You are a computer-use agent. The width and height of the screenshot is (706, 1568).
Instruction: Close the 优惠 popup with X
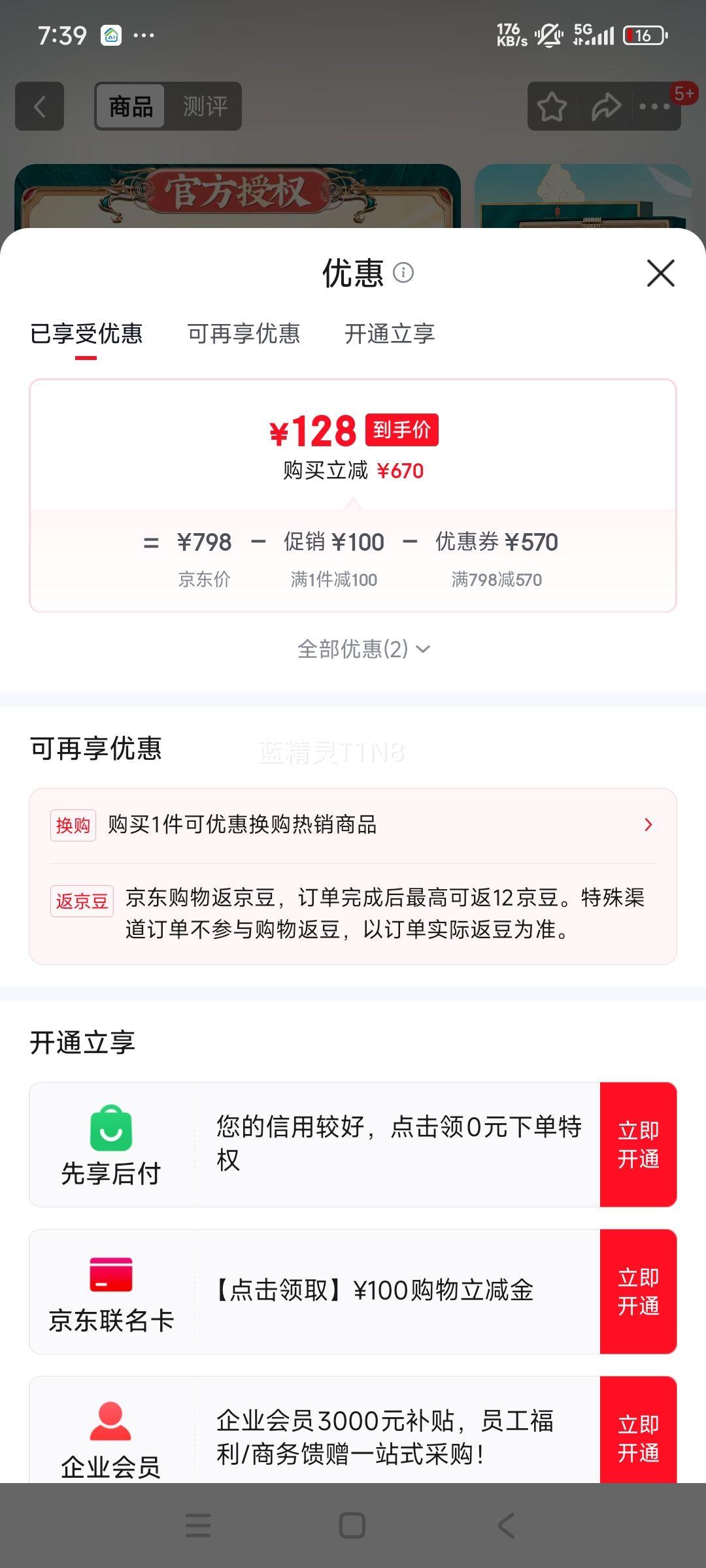[x=661, y=274]
